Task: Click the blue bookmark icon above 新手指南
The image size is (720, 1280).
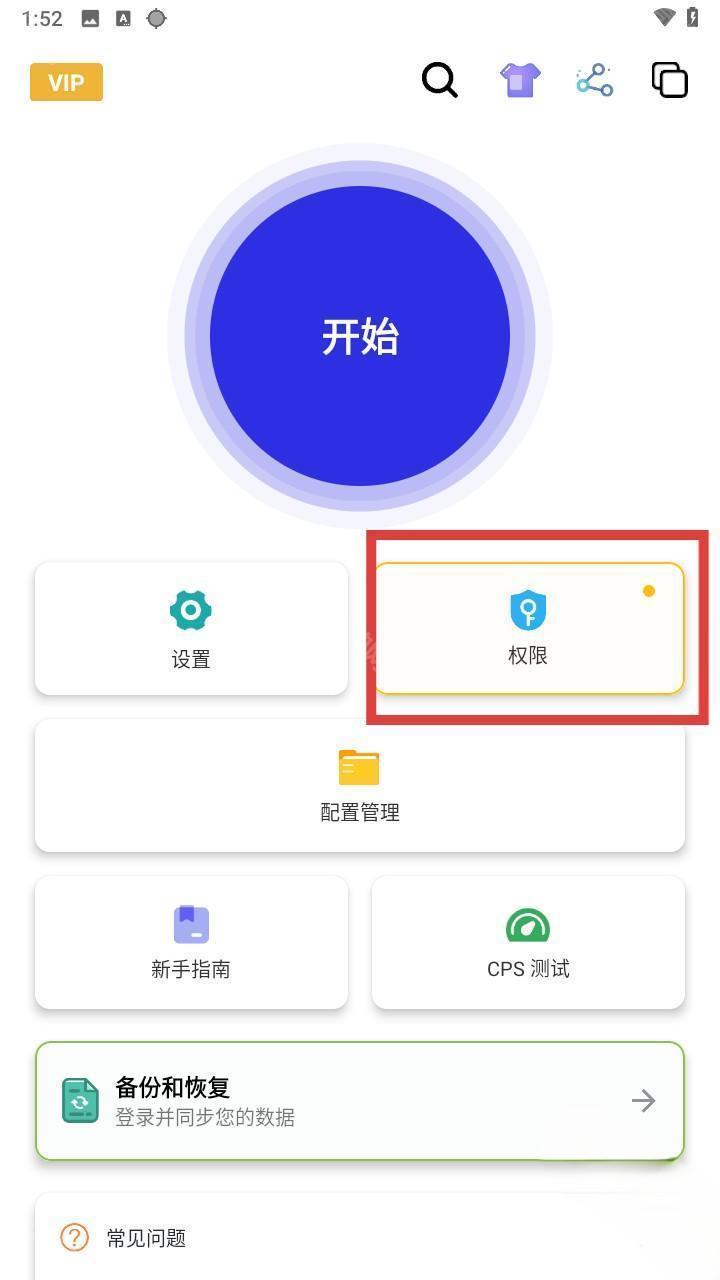Action: pos(191,924)
